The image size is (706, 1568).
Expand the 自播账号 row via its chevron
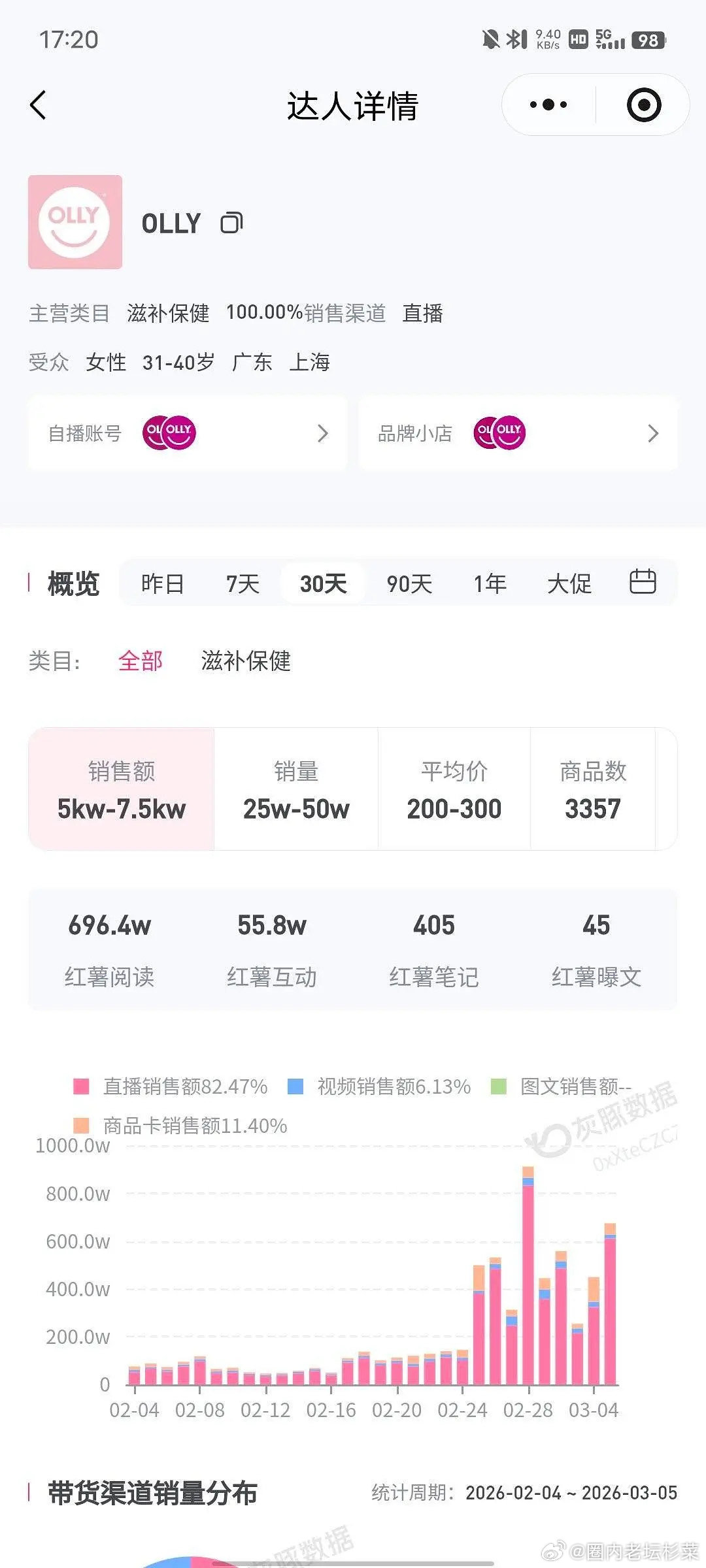pos(322,433)
